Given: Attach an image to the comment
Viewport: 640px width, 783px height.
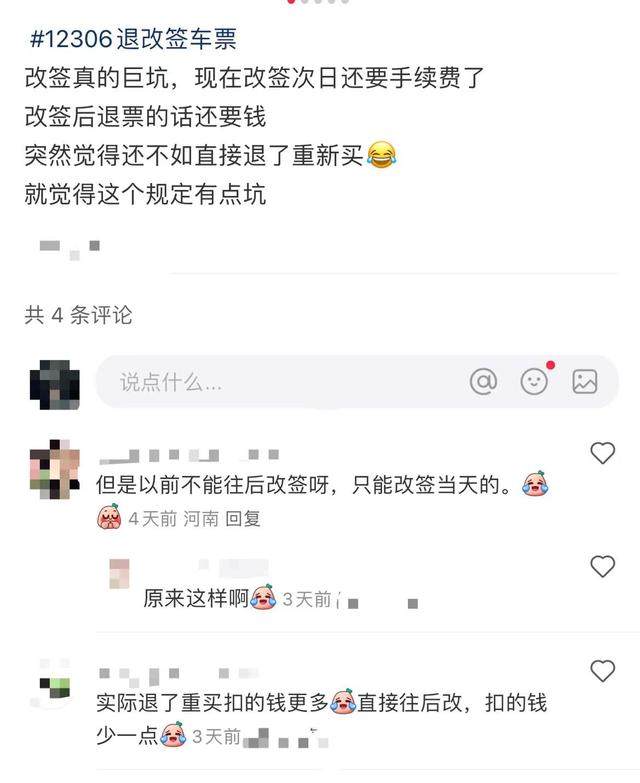Looking at the screenshot, I should [585, 381].
